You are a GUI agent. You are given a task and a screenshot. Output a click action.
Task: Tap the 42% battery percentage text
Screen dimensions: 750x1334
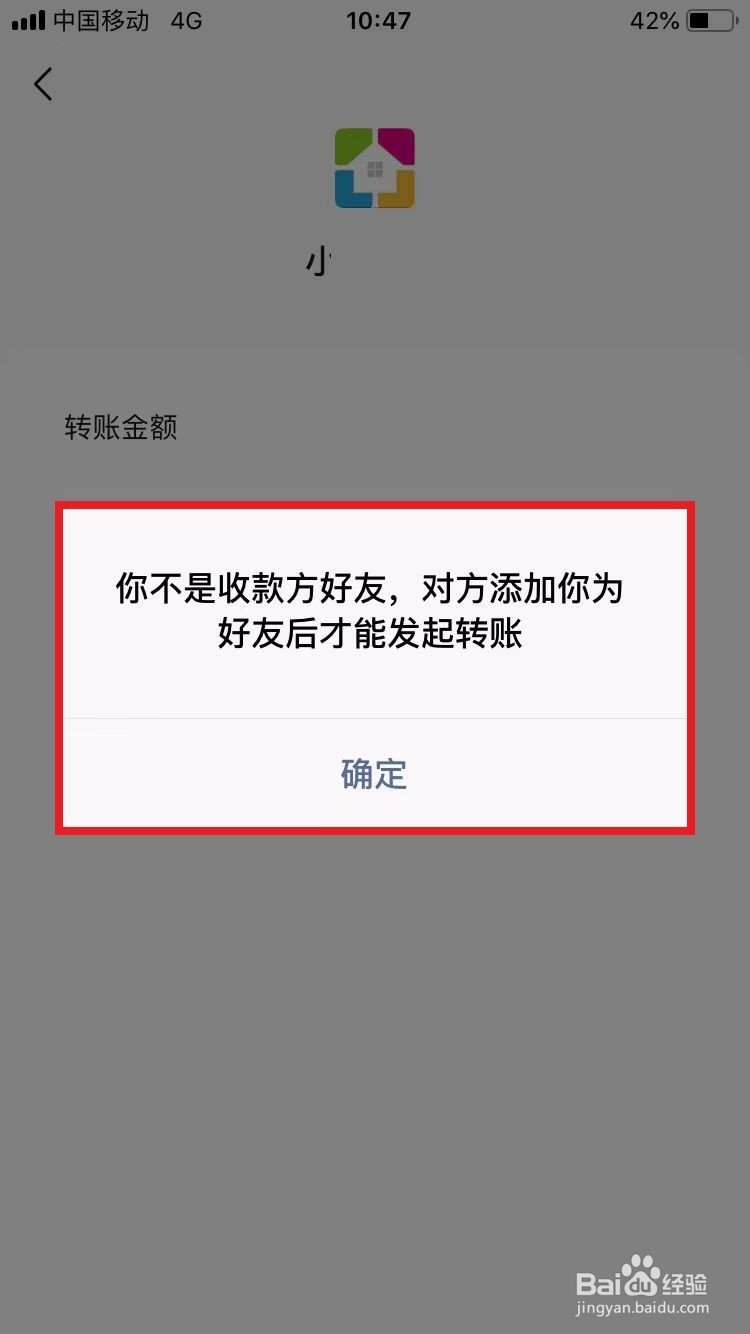click(655, 20)
